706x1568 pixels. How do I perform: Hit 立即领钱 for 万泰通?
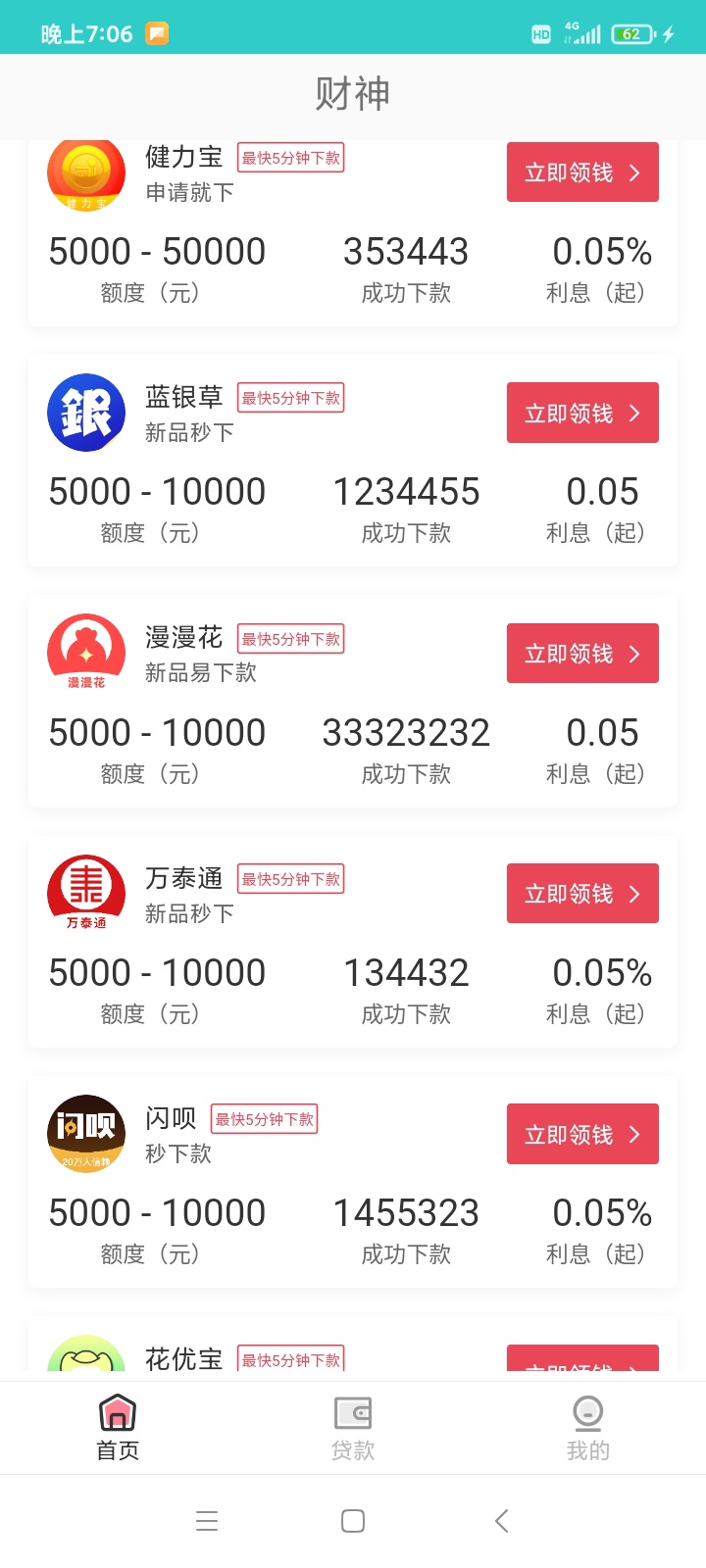[582, 894]
